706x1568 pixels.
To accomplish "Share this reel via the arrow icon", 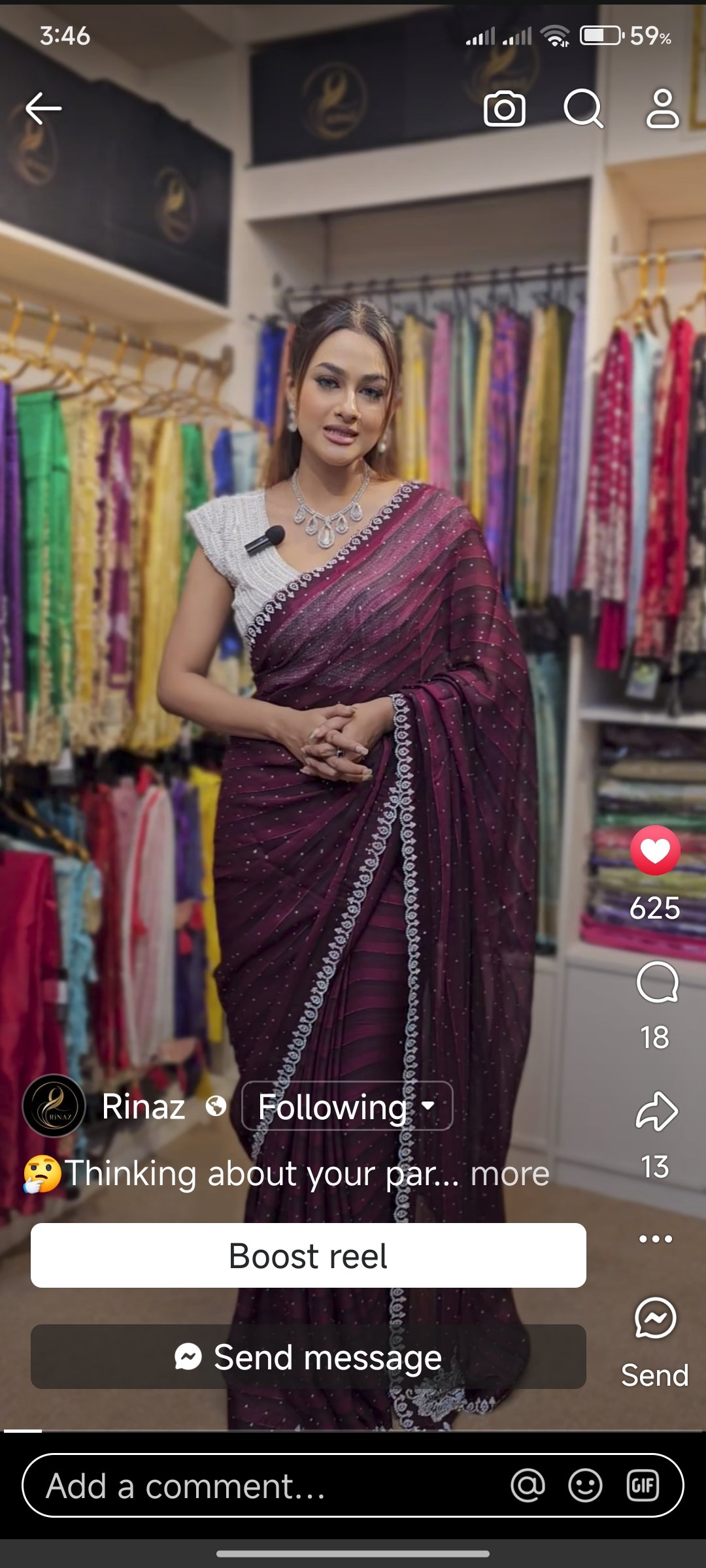I will click(x=656, y=1111).
